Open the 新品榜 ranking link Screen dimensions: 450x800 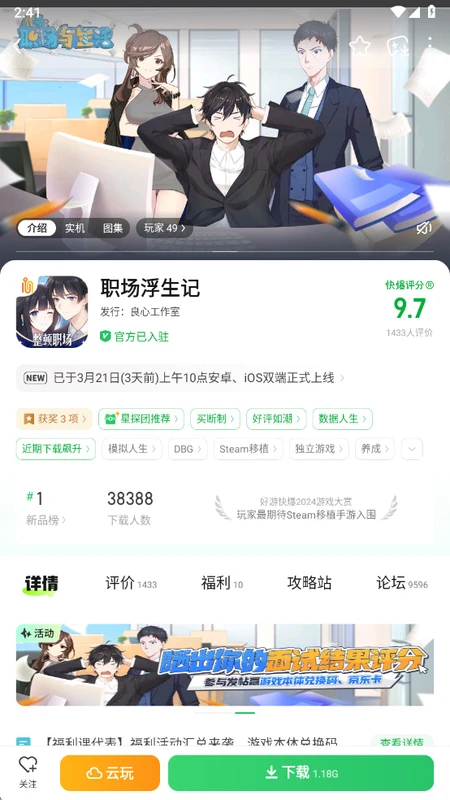point(46,520)
